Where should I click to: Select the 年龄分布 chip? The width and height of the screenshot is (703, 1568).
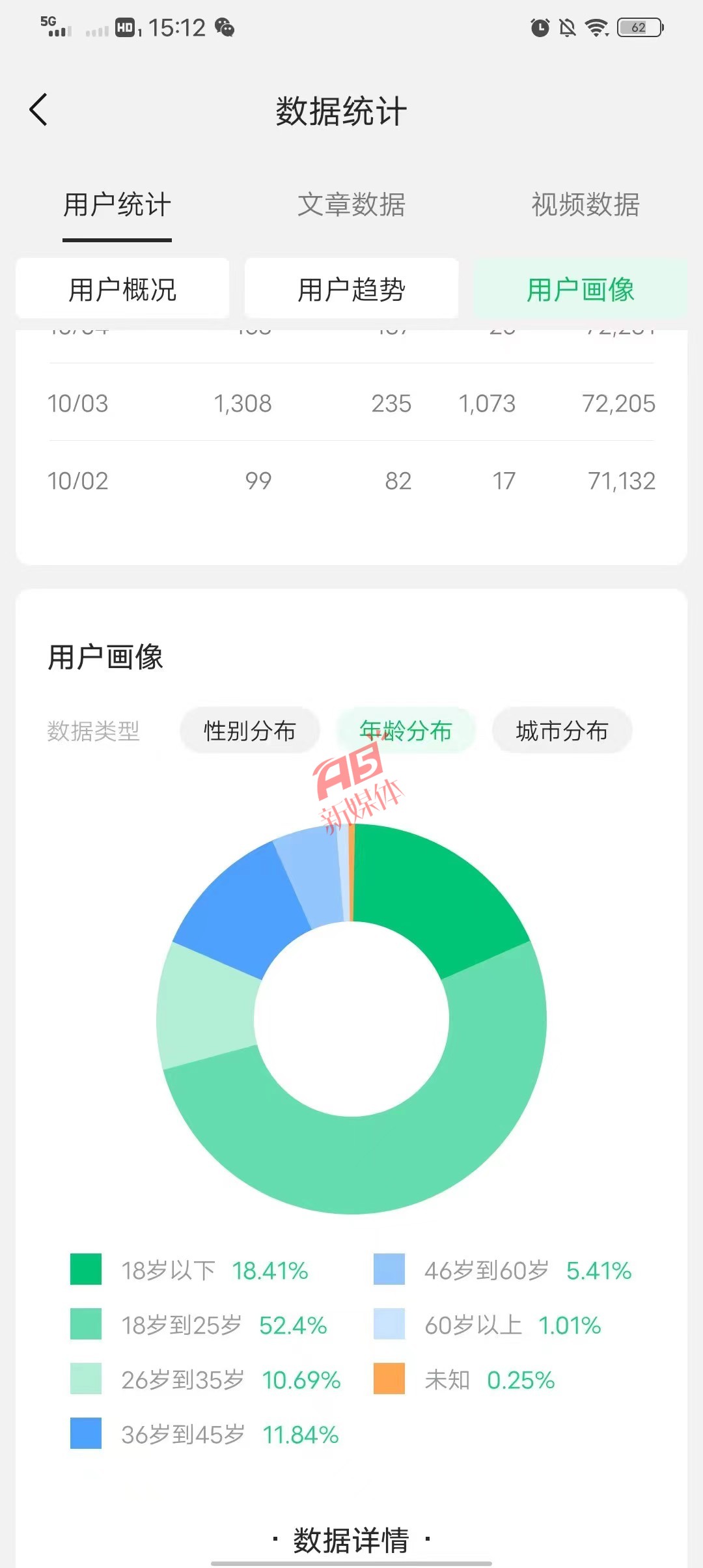[x=406, y=731]
